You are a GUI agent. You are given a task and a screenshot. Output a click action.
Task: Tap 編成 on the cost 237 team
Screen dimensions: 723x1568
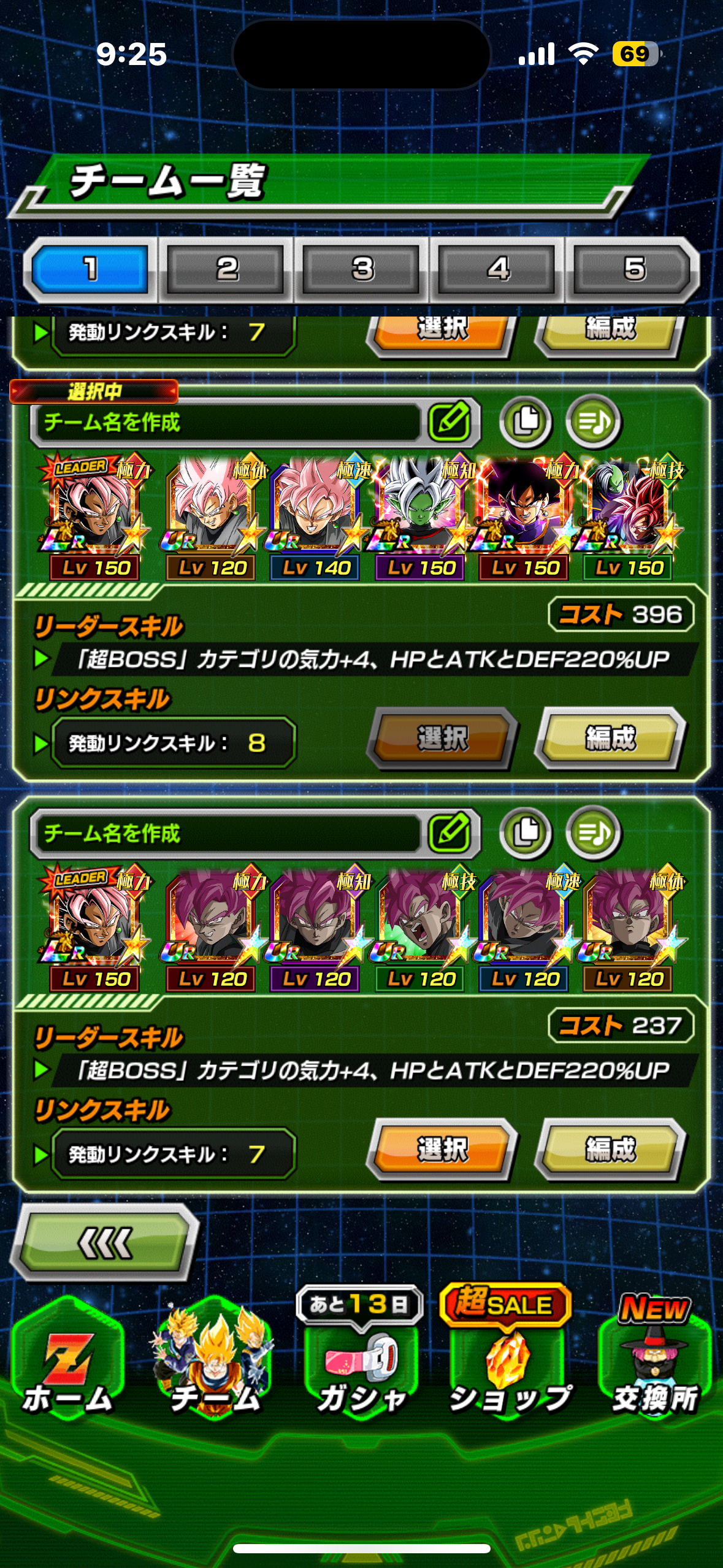tap(610, 1150)
